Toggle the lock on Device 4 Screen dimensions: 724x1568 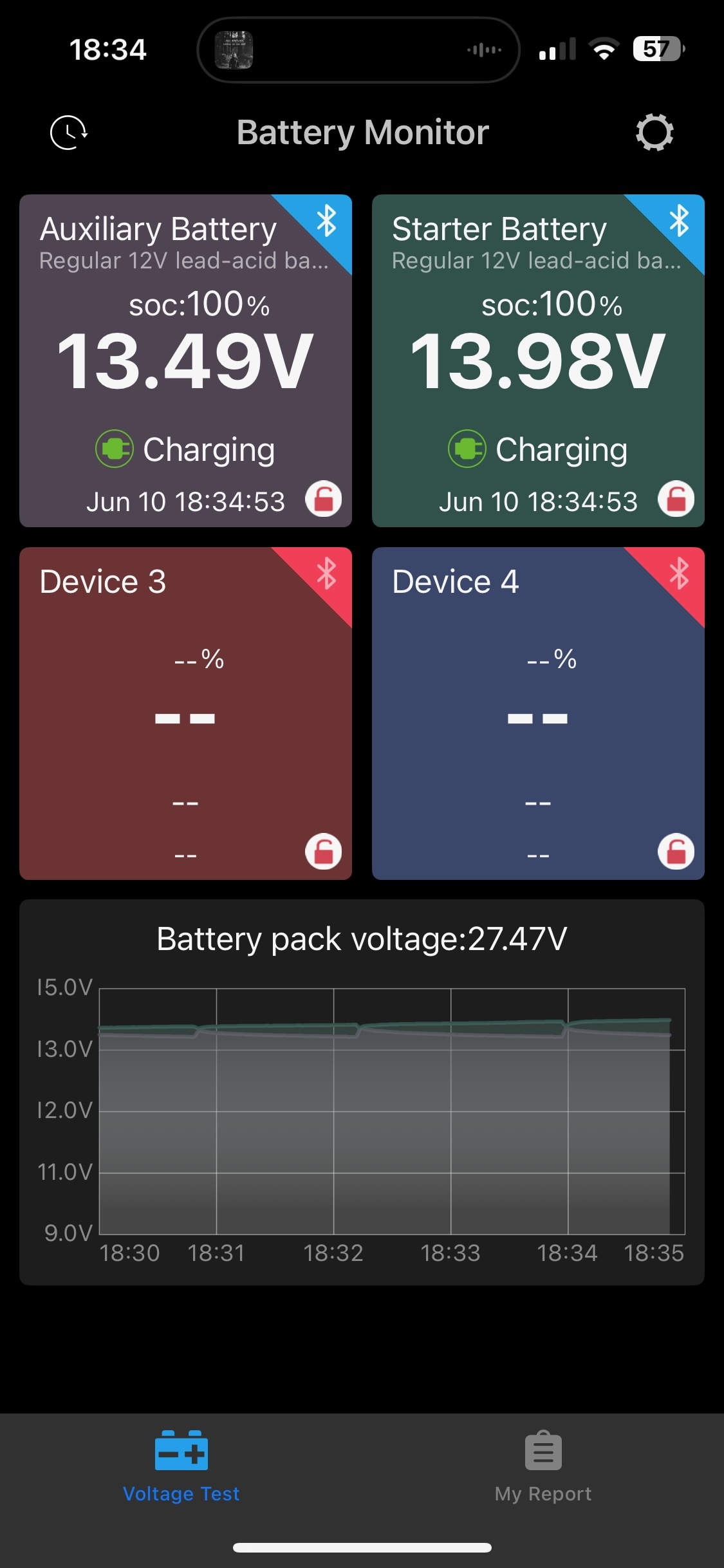pos(676,852)
